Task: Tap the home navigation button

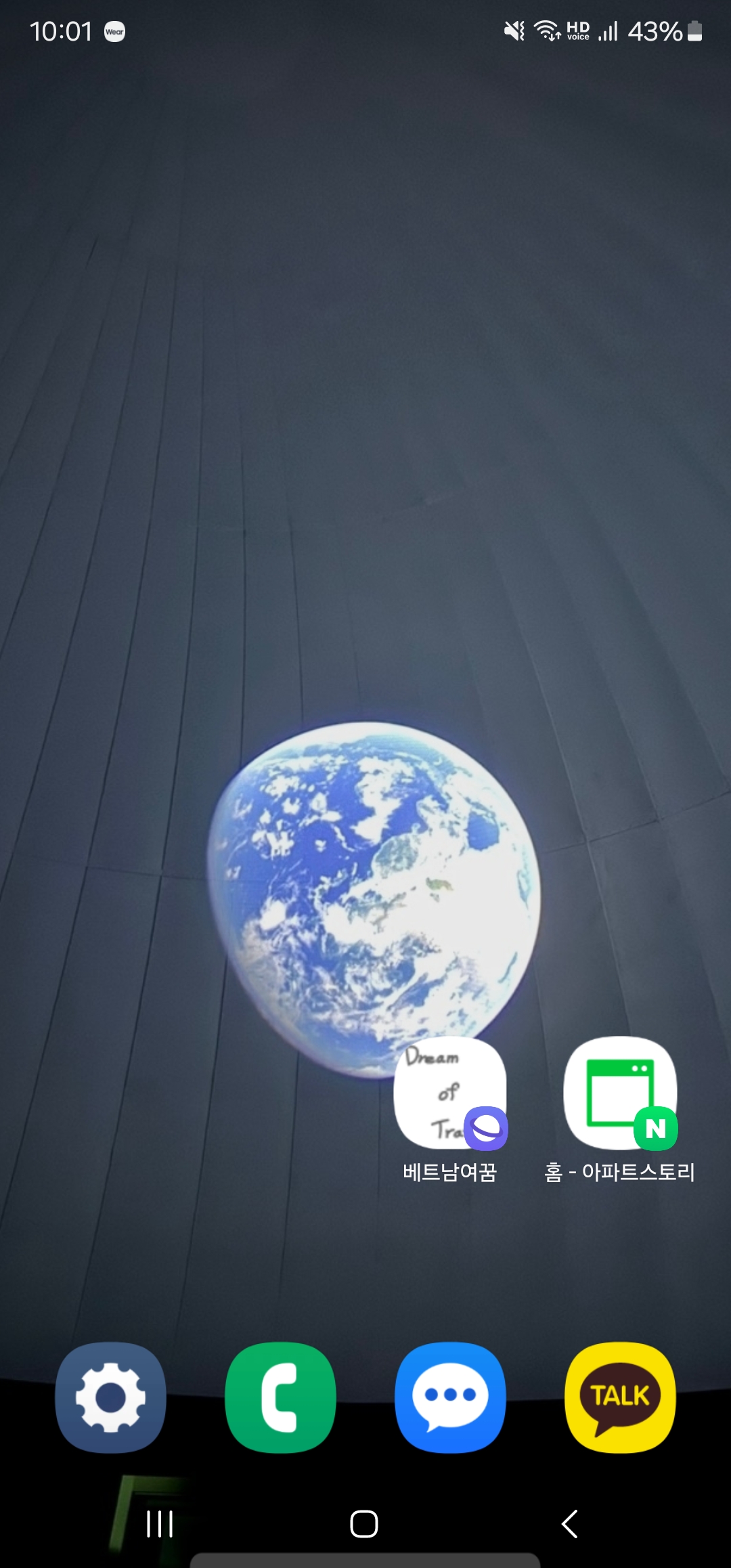Action: pos(364,1524)
